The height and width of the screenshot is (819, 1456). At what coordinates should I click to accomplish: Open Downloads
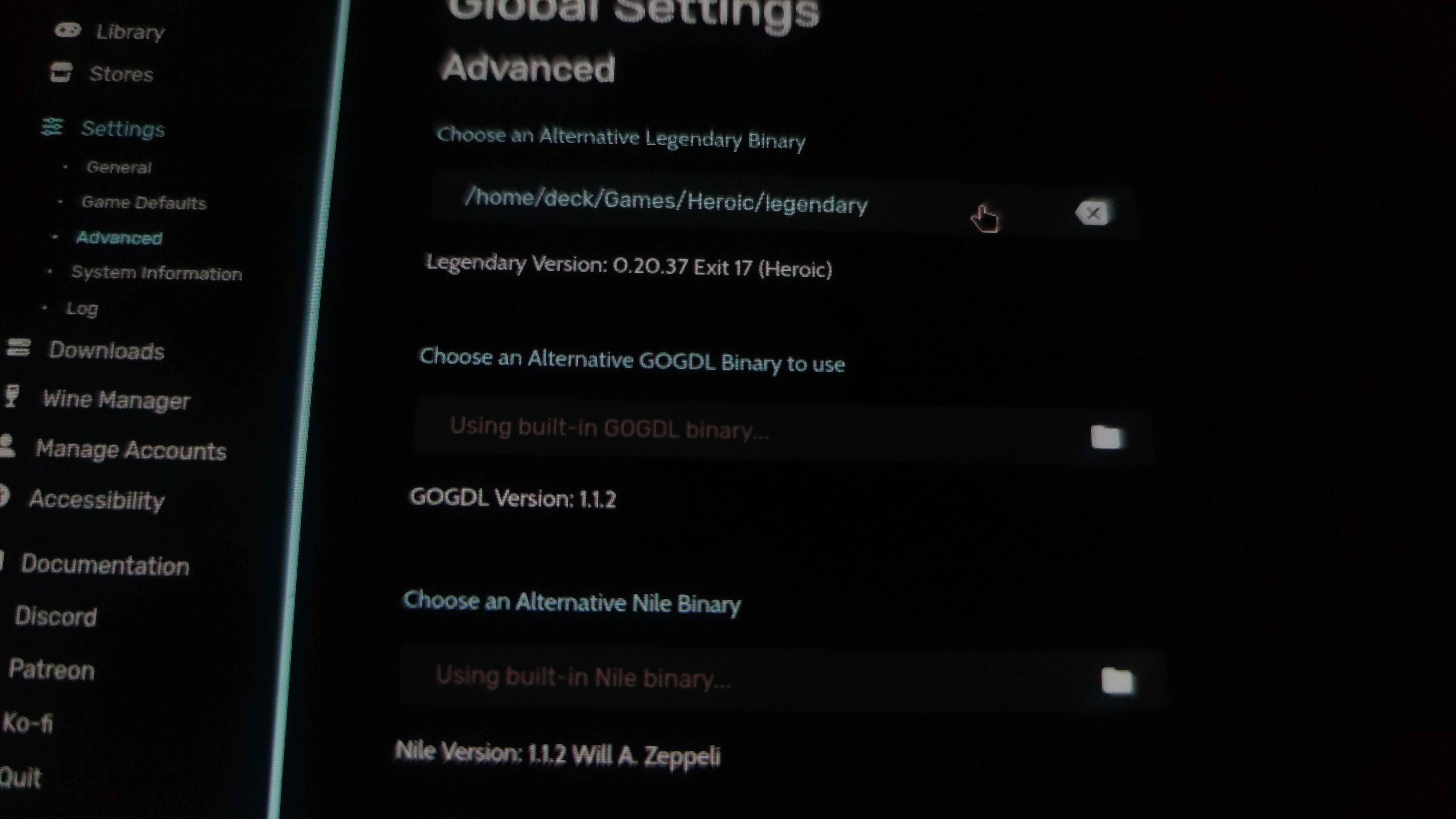pos(106,351)
